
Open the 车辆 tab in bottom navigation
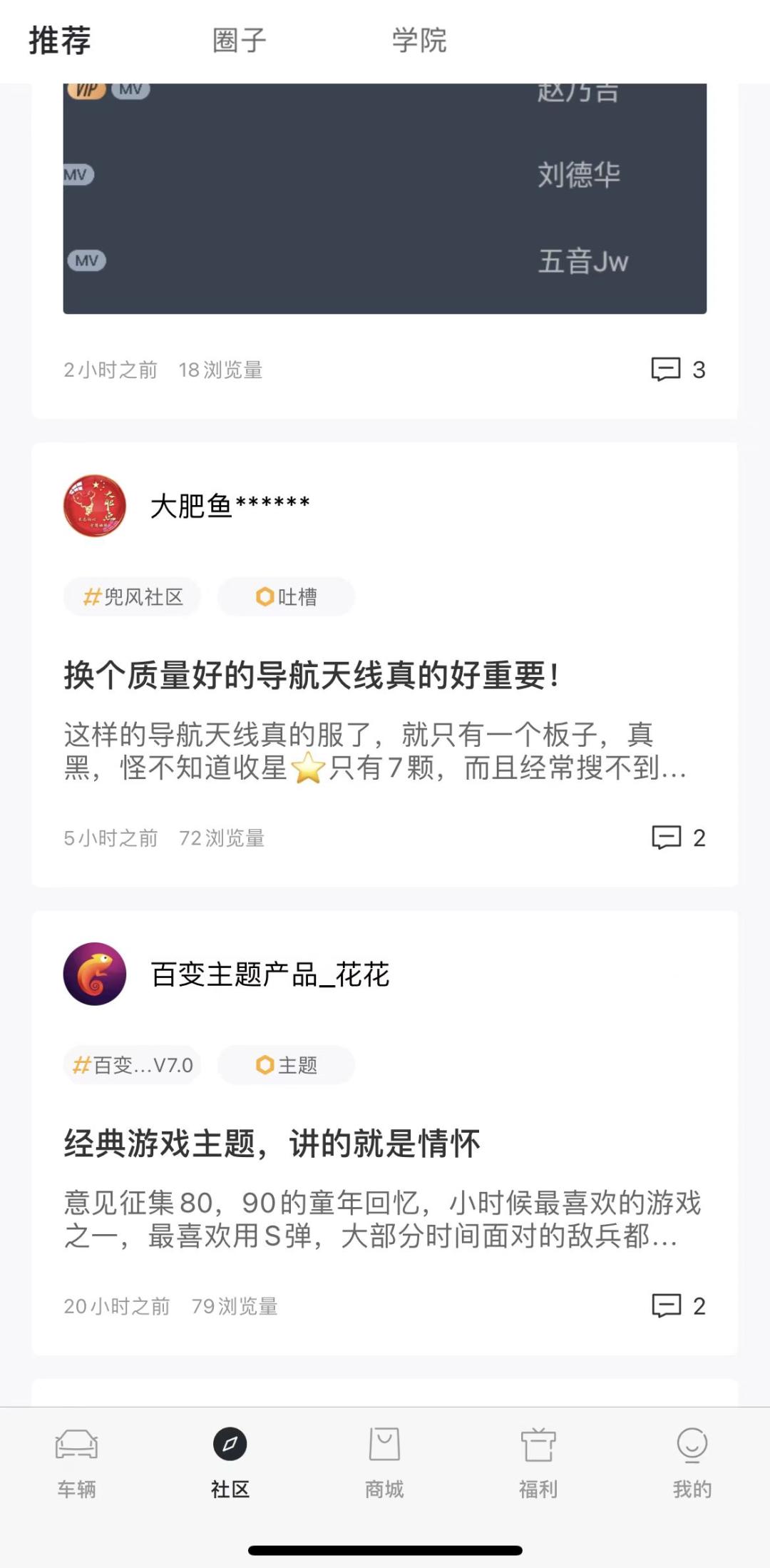tap(75, 1459)
